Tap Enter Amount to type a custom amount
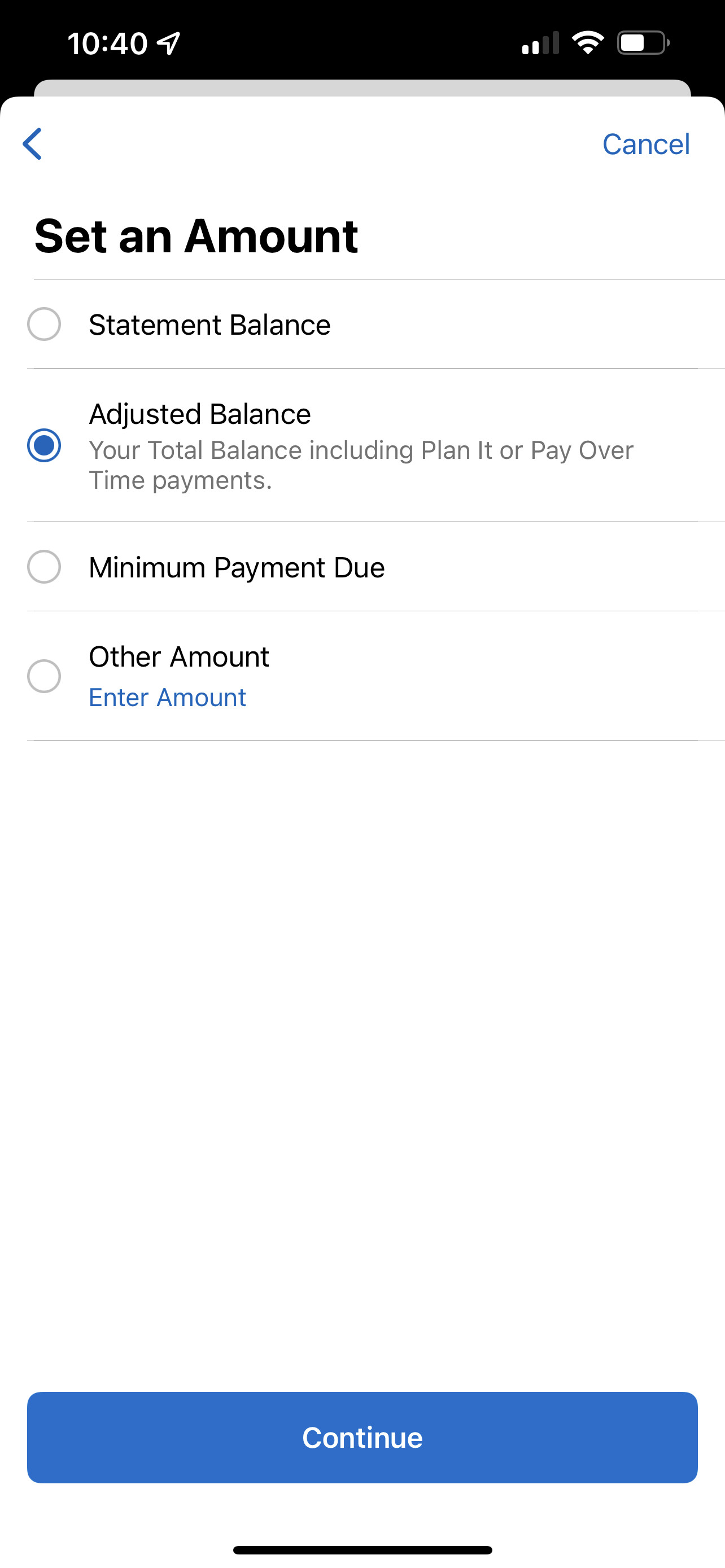 tap(167, 698)
